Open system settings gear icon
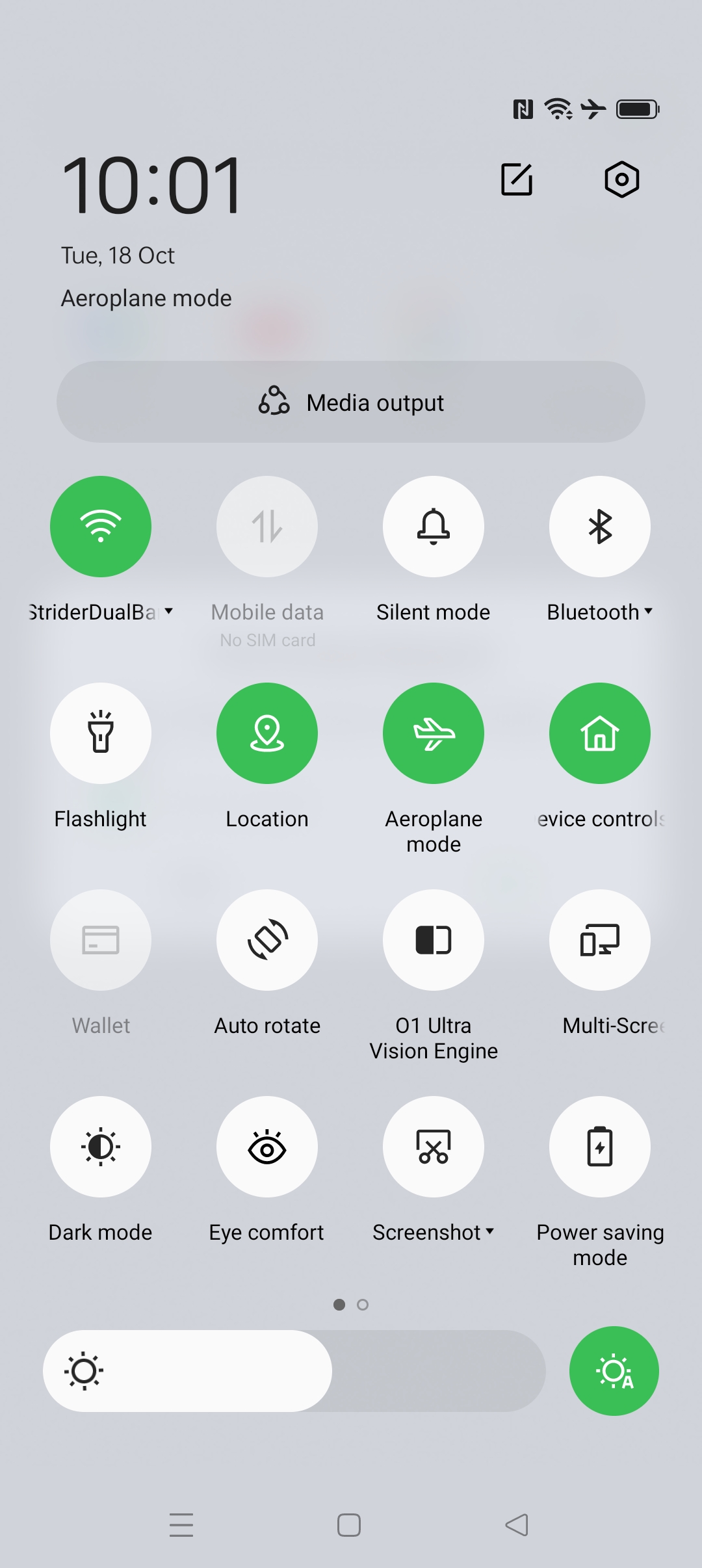The image size is (702, 1568). 621,179
